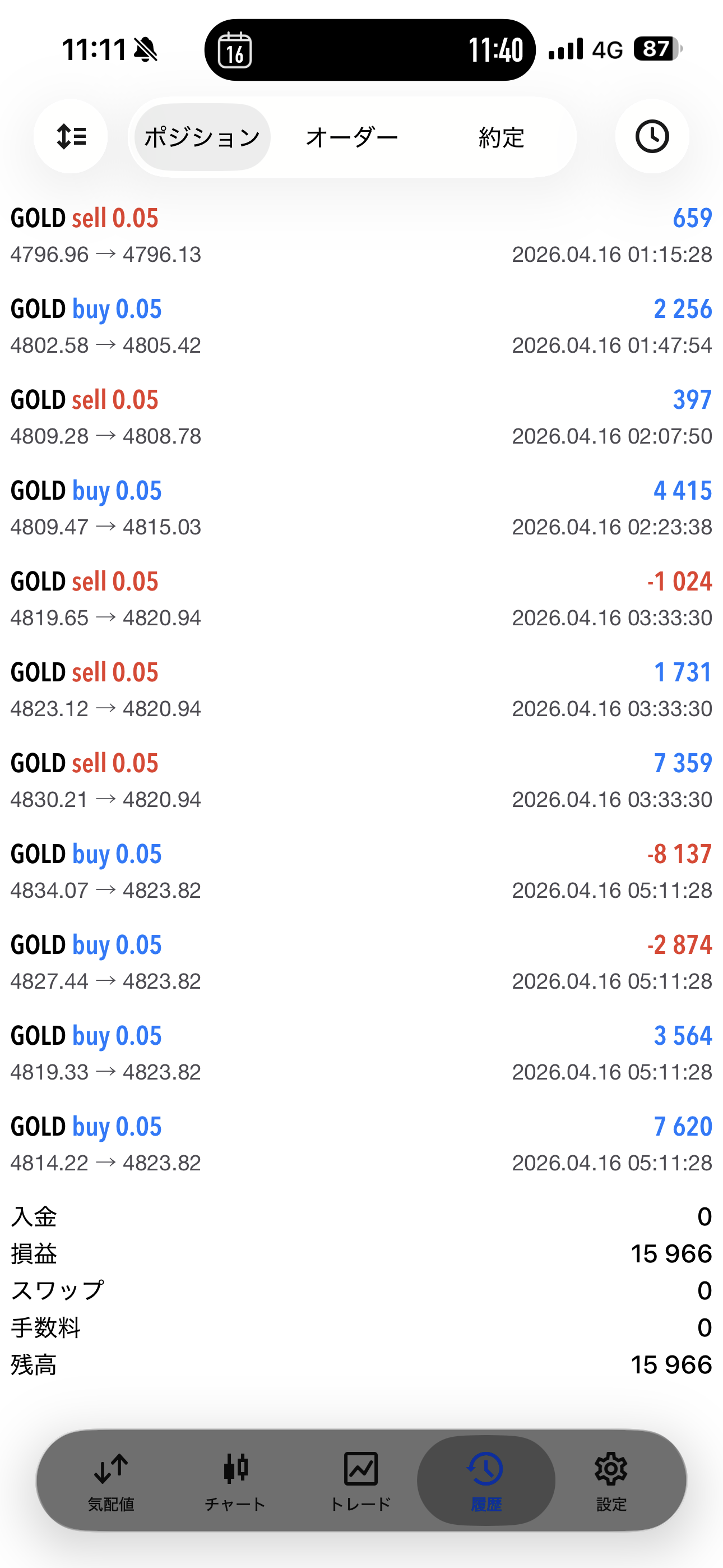Expand the GOLD sell trade with profit 1 731
The height and width of the screenshot is (1568, 723).
[x=361, y=690]
